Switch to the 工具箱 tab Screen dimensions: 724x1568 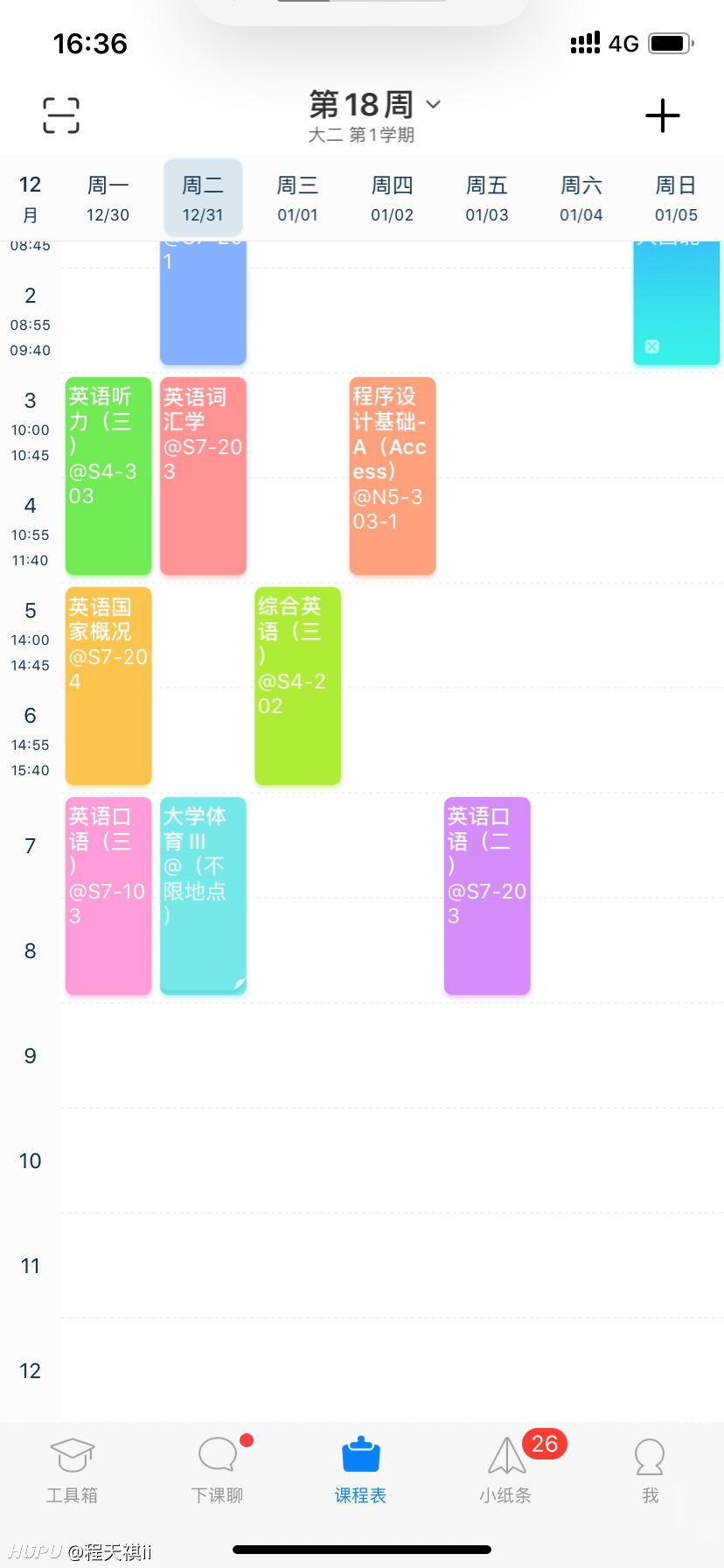[x=72, y=1471]
